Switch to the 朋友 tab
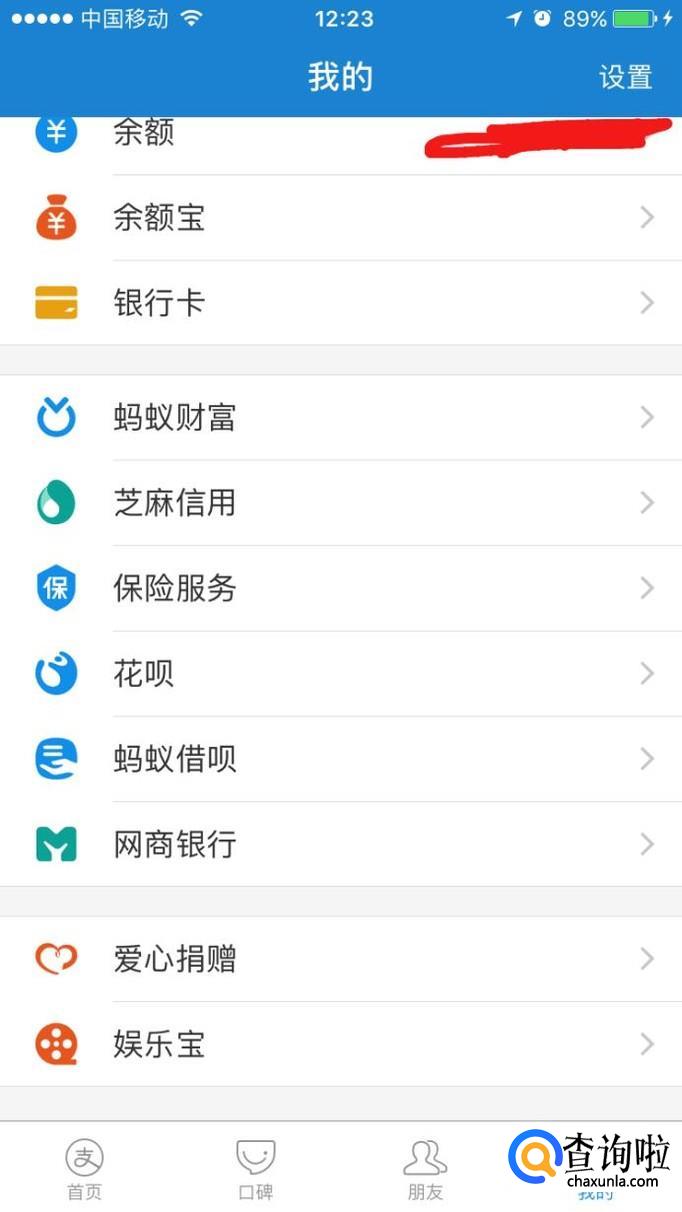Image resolution: width=682 pixels, height=1212 pixels. pyautogui.click(x=425, y=1168)
